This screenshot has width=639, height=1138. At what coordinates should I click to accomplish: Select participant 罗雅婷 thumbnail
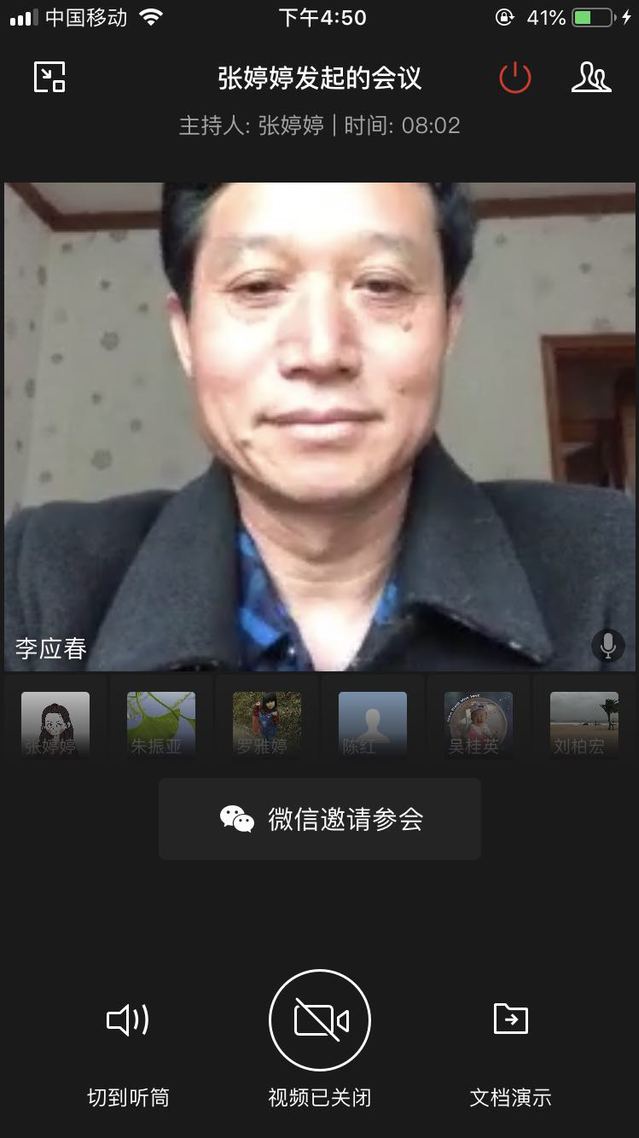pos(267,723)
